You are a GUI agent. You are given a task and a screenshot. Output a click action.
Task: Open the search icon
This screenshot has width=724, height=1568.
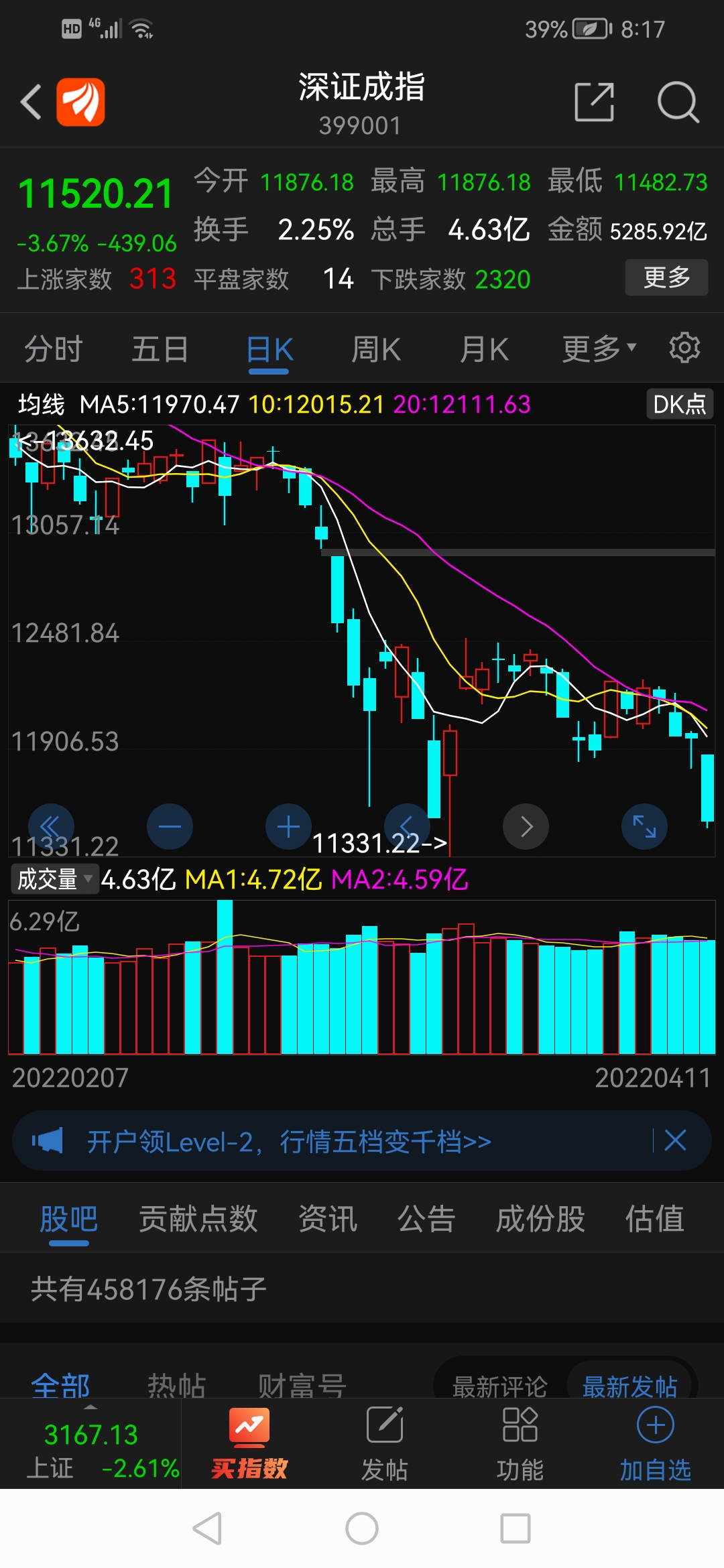[x=679, y=102]
